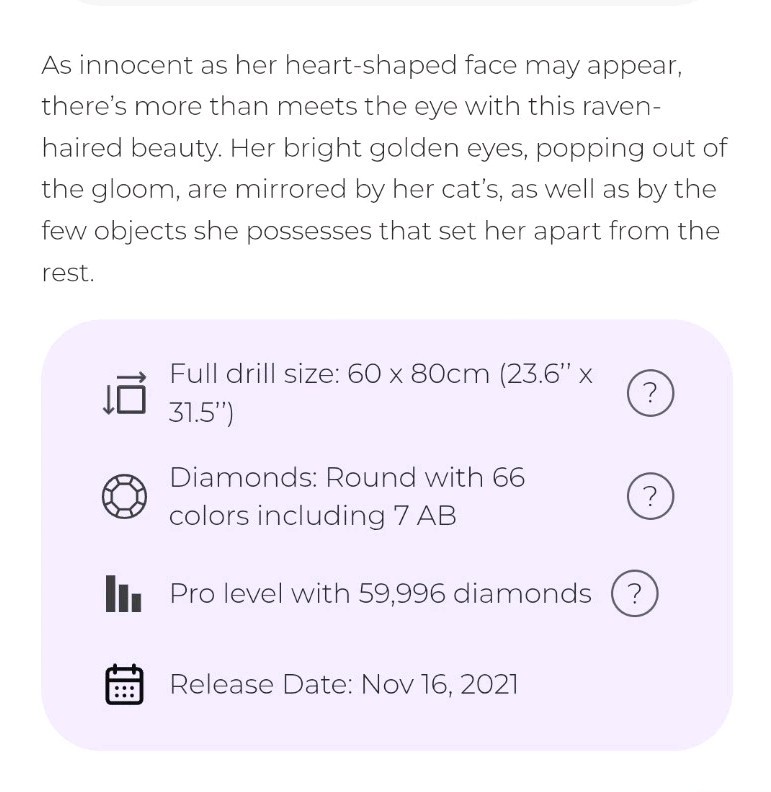Show the Pro level help tooltip
The height and width of the screenshot is (792, 771).
click(634, 594)
